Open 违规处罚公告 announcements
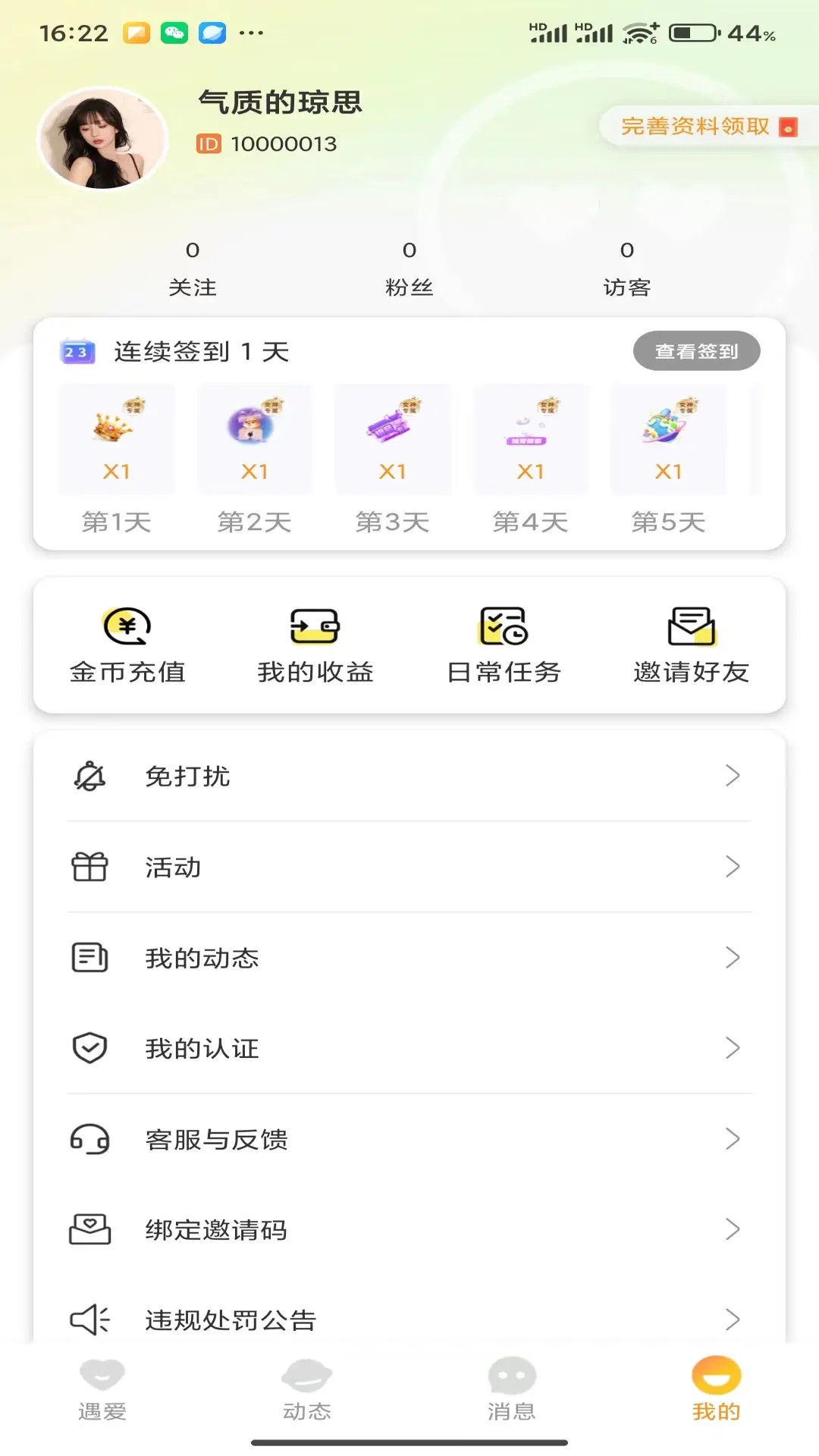819x1456 pixels. click(x=409, y=1319)
